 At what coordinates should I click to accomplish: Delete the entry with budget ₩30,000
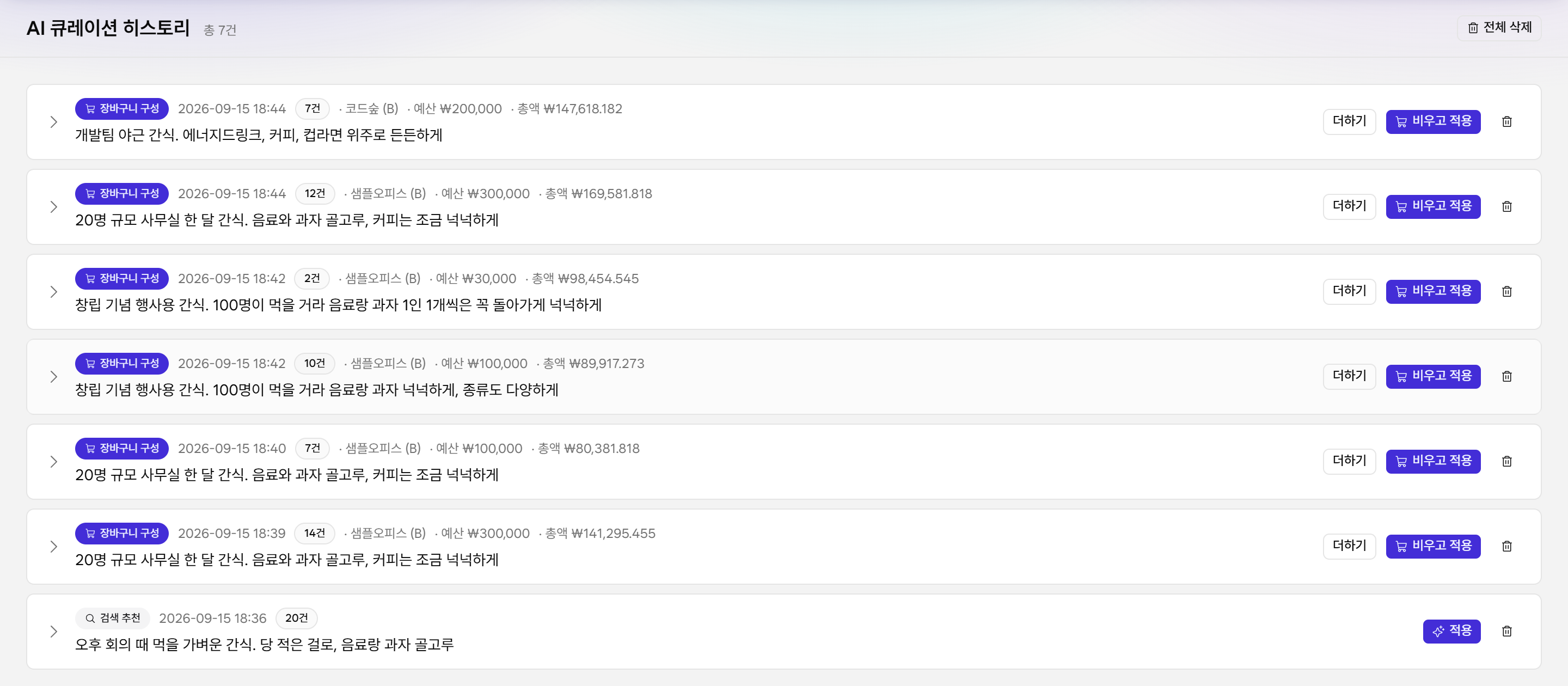1506,291
